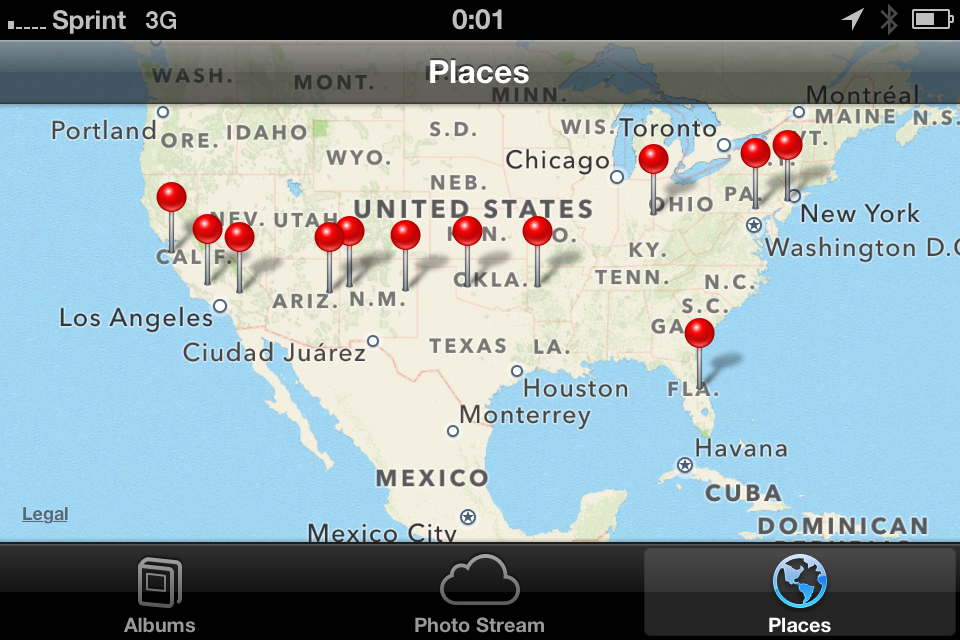Tap the pin between Chicago and Toronto
This screenshot has height=640, width=960.
[x=653, y=159]
